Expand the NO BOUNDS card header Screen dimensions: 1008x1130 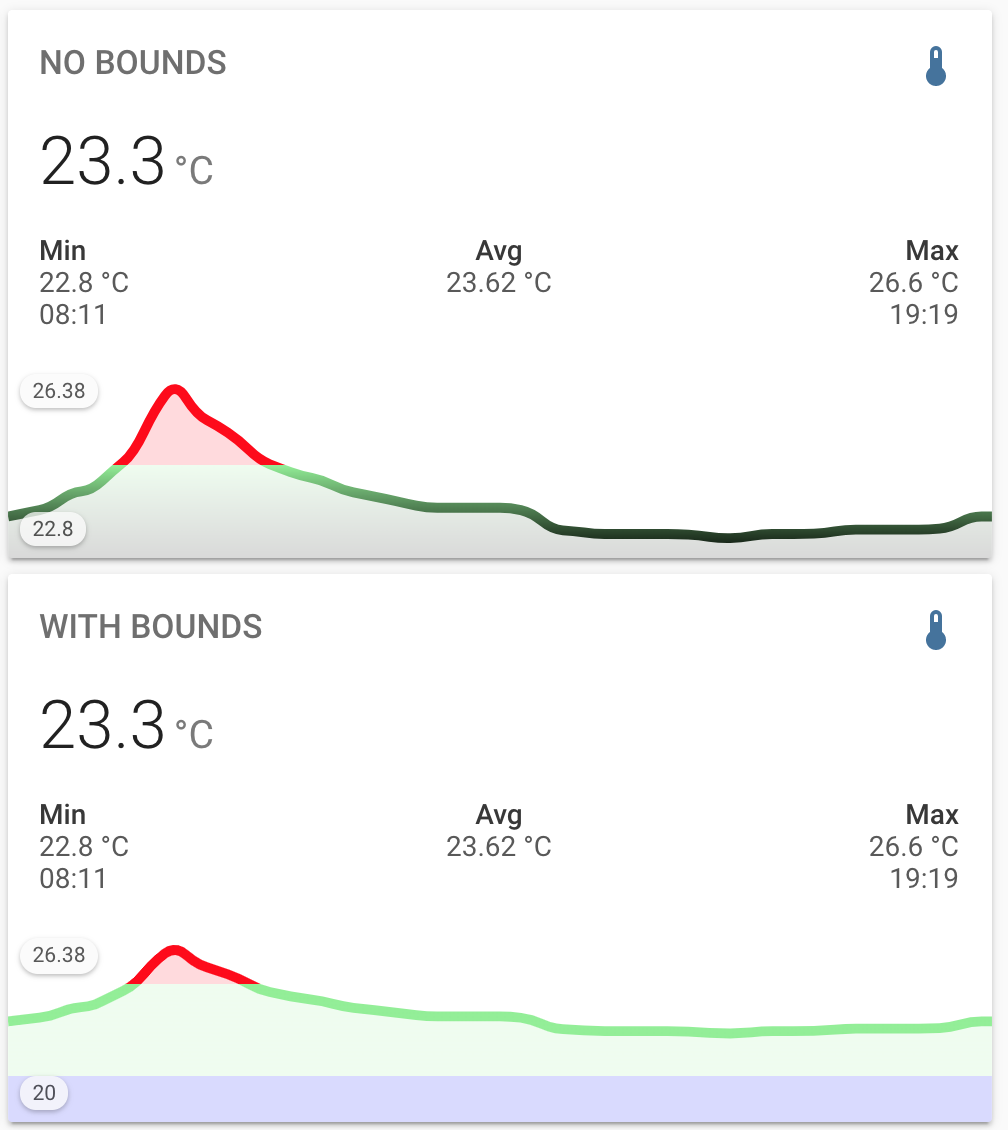coord(132,63)
